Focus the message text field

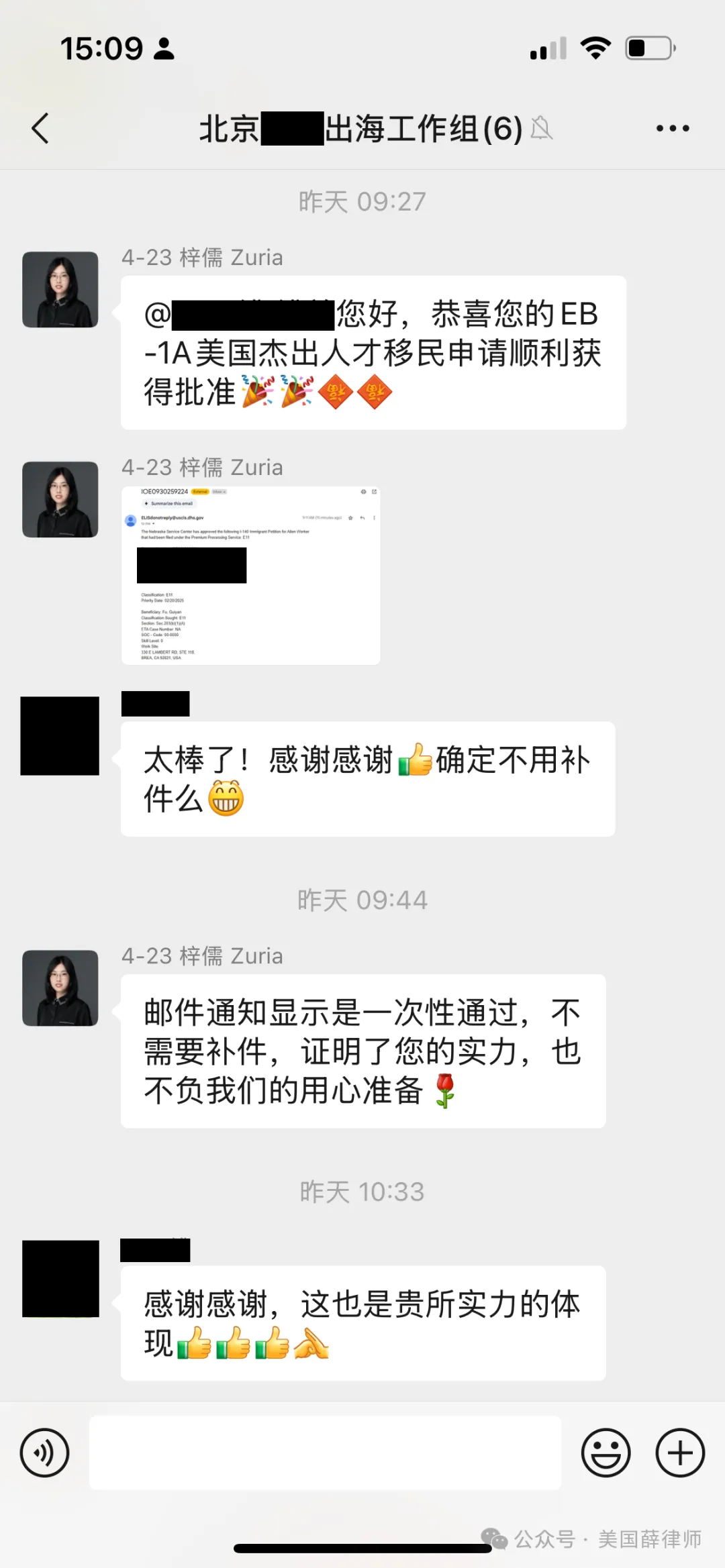tap(325, 1453)
